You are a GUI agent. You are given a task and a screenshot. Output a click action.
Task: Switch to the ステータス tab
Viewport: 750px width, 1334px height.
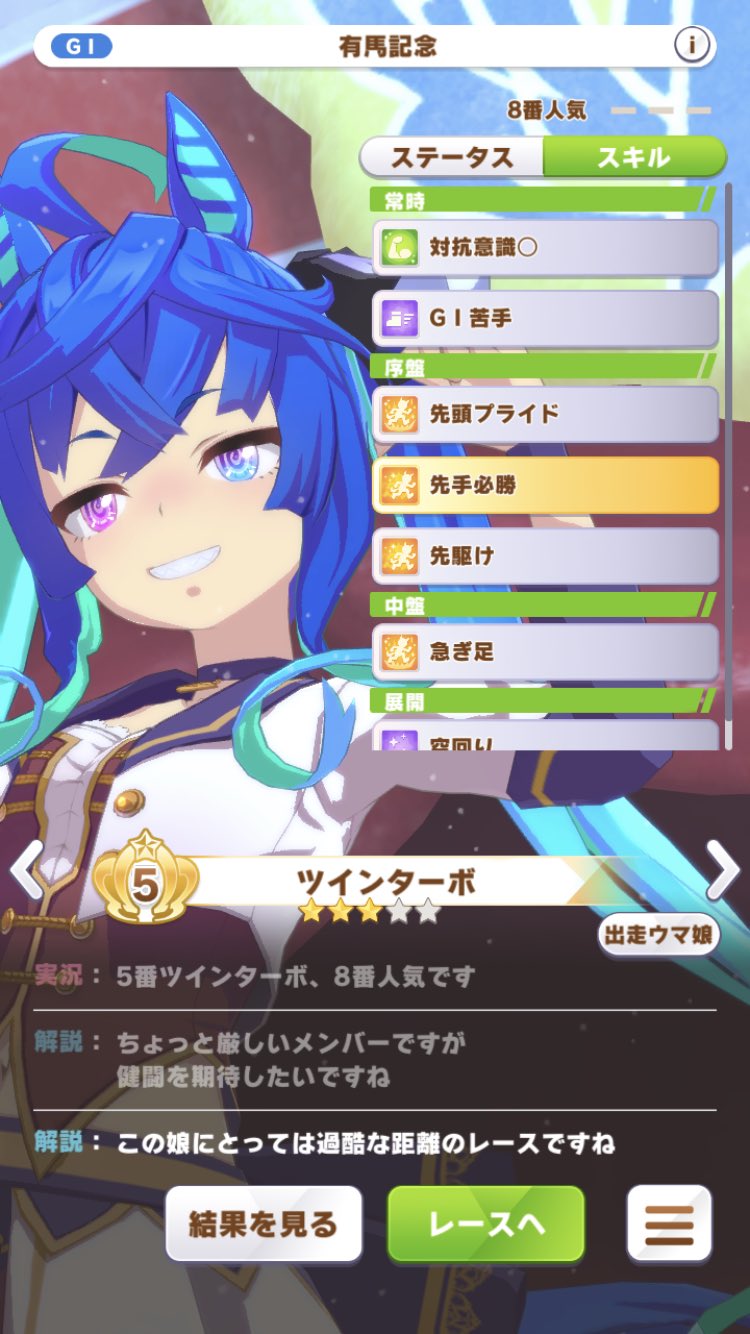pos(452,157)
